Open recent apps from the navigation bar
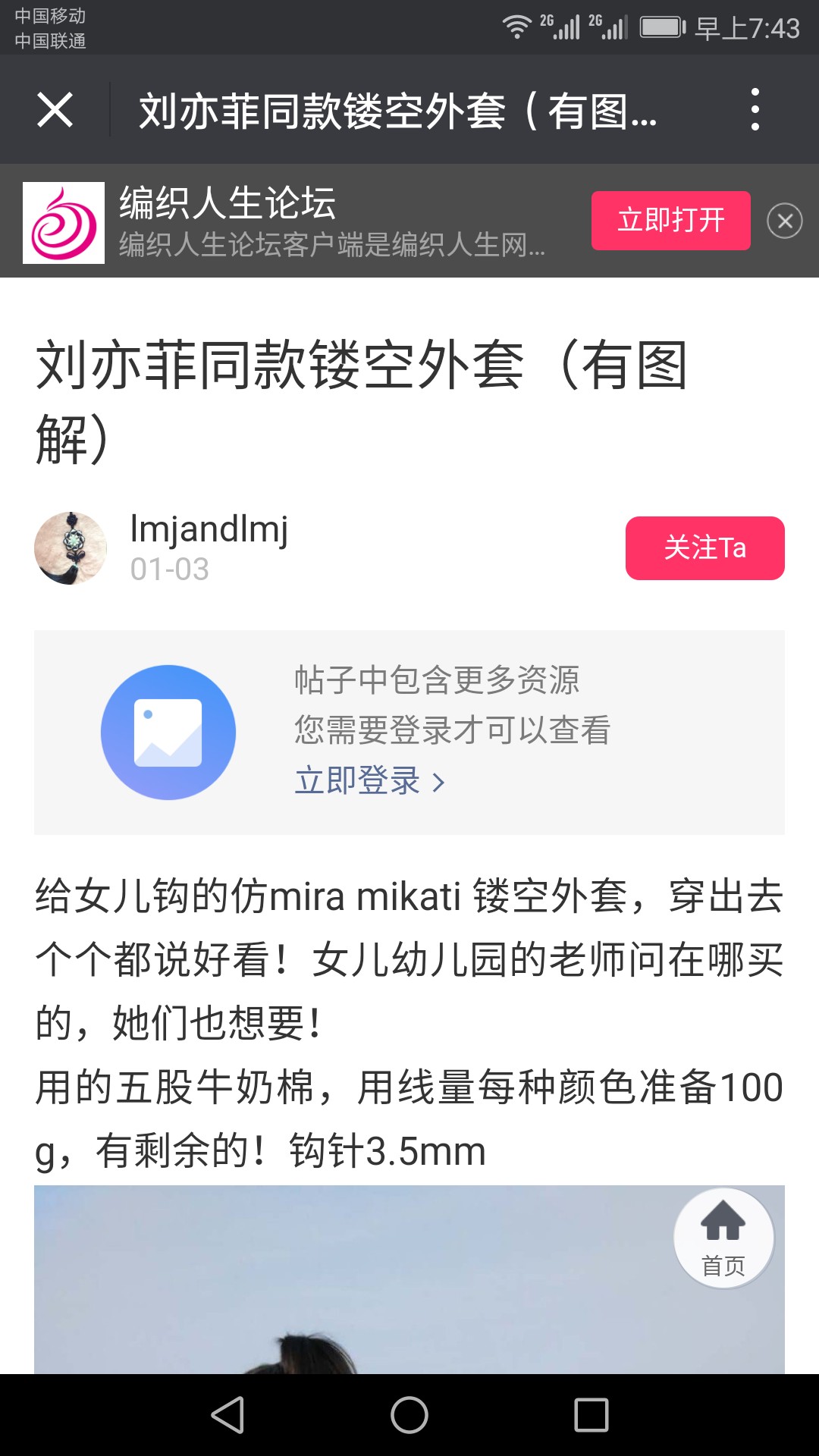This screenshot has height=1456, width=819. tap(591, 1415)
